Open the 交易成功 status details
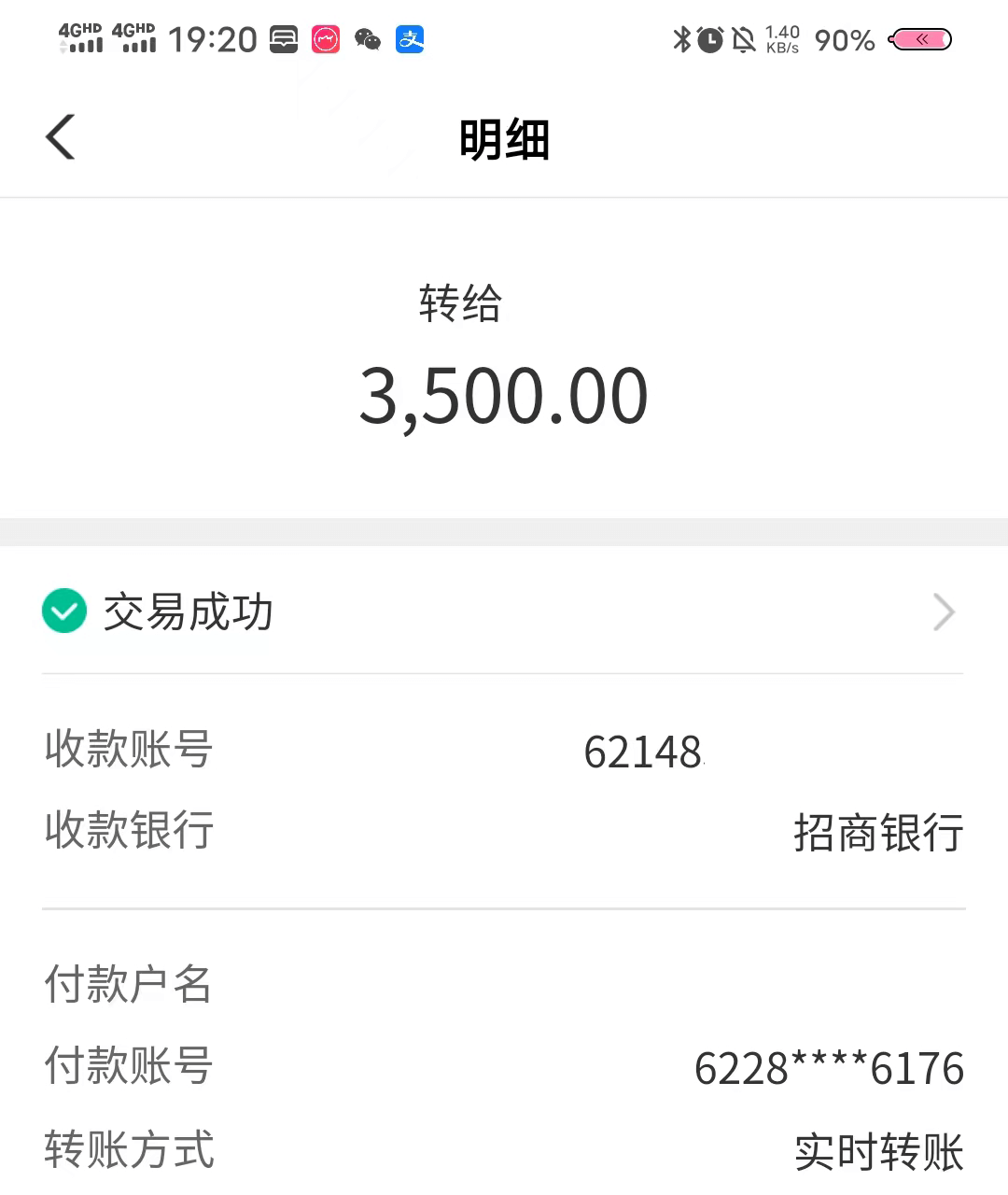Viewport: 1008px width, 1195px height. point(502,612)
